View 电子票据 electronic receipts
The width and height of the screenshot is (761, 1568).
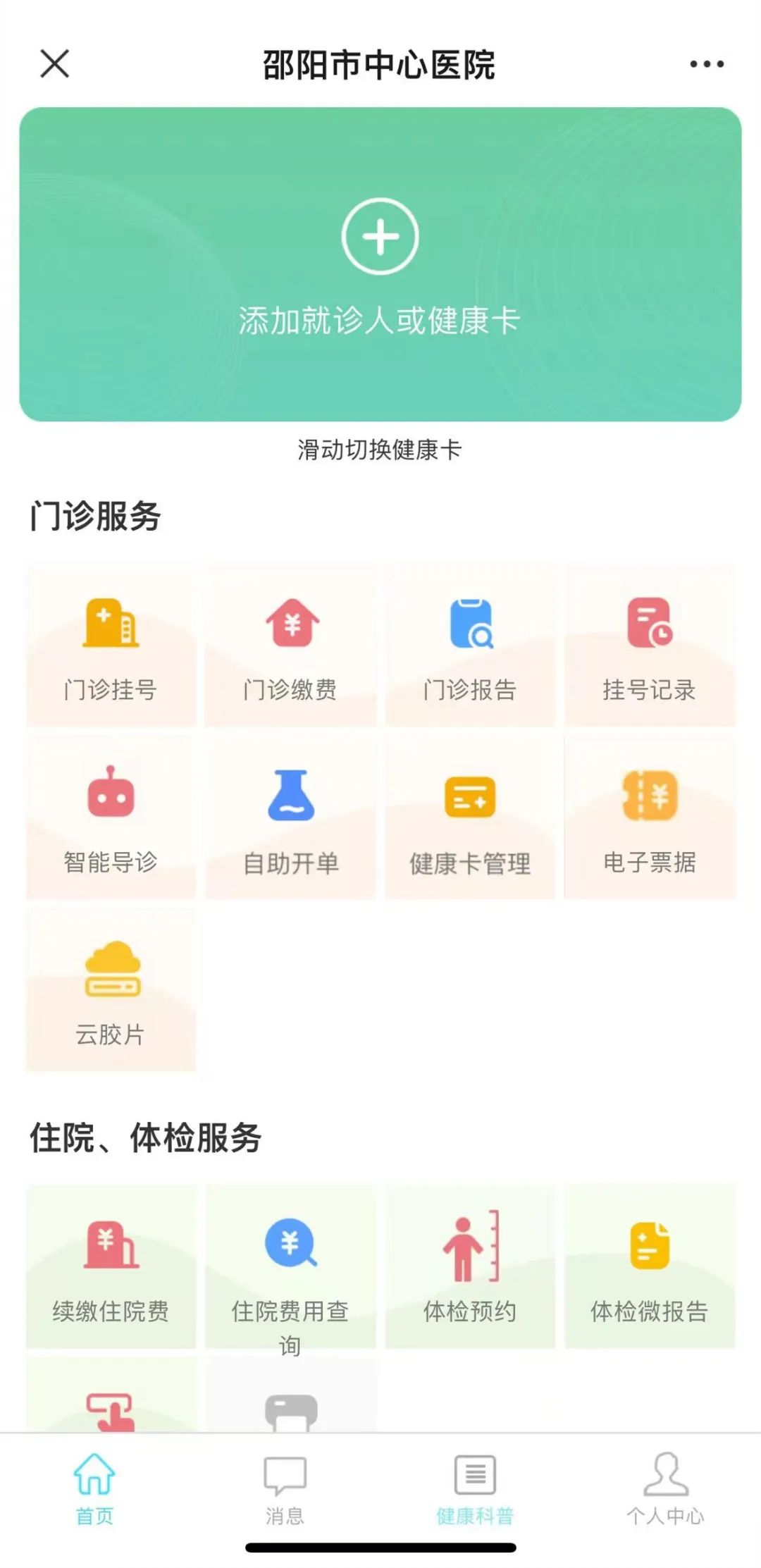click(650, 819)
